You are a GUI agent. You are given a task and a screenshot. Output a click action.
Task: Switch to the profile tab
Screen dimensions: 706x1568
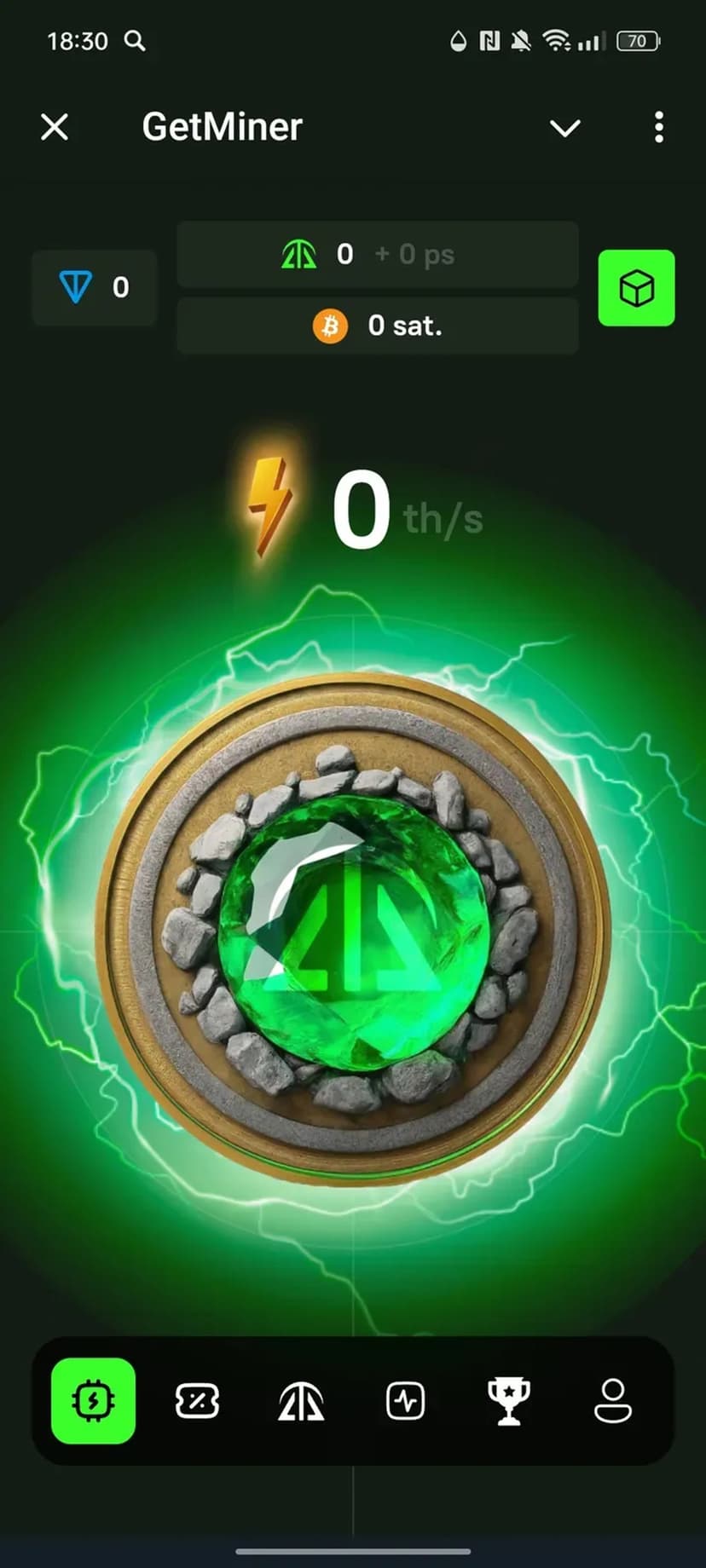point(612,1401)
